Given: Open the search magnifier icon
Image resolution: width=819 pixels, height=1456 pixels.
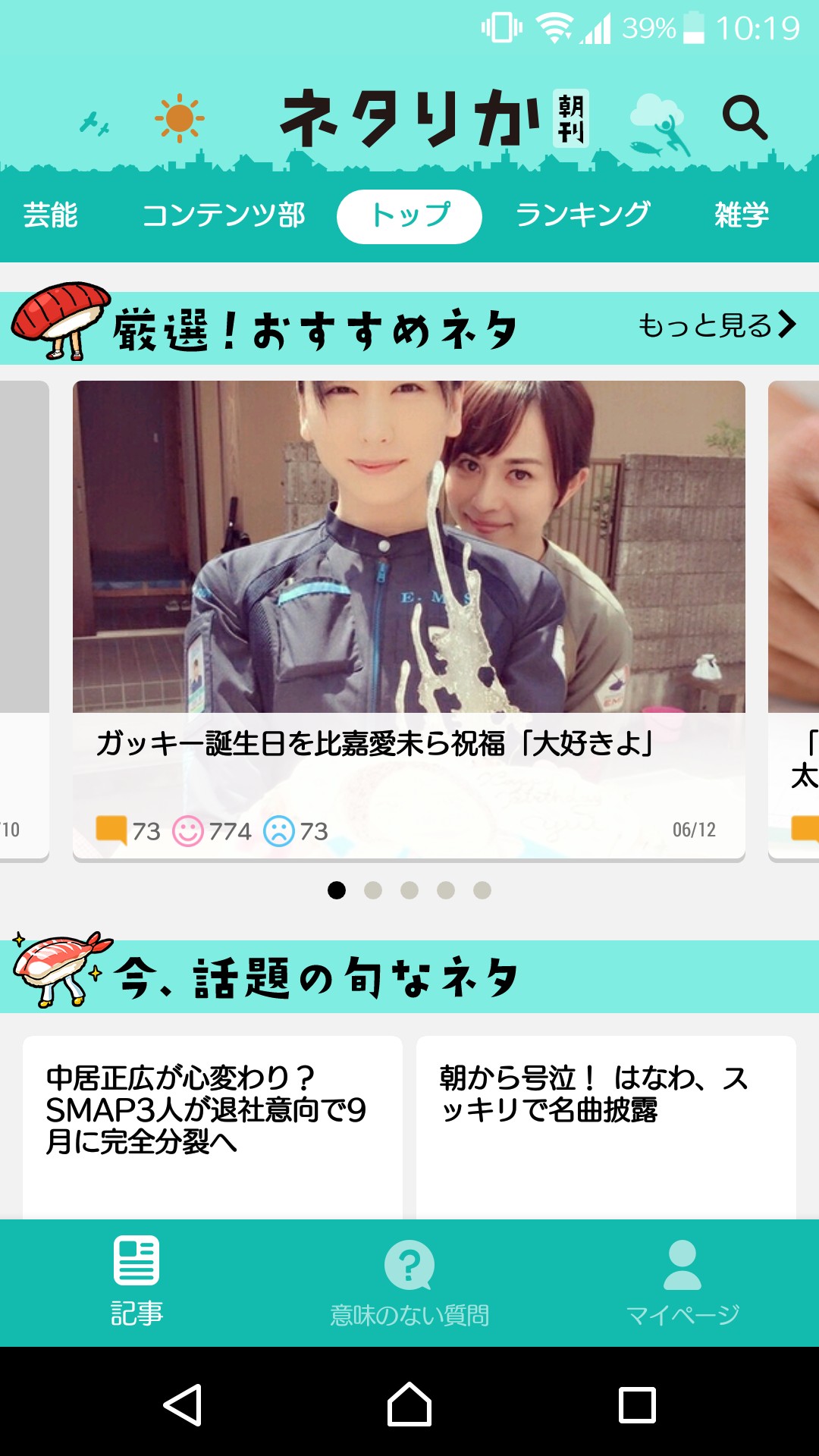Looking at the screenshot, I should 745,118.
